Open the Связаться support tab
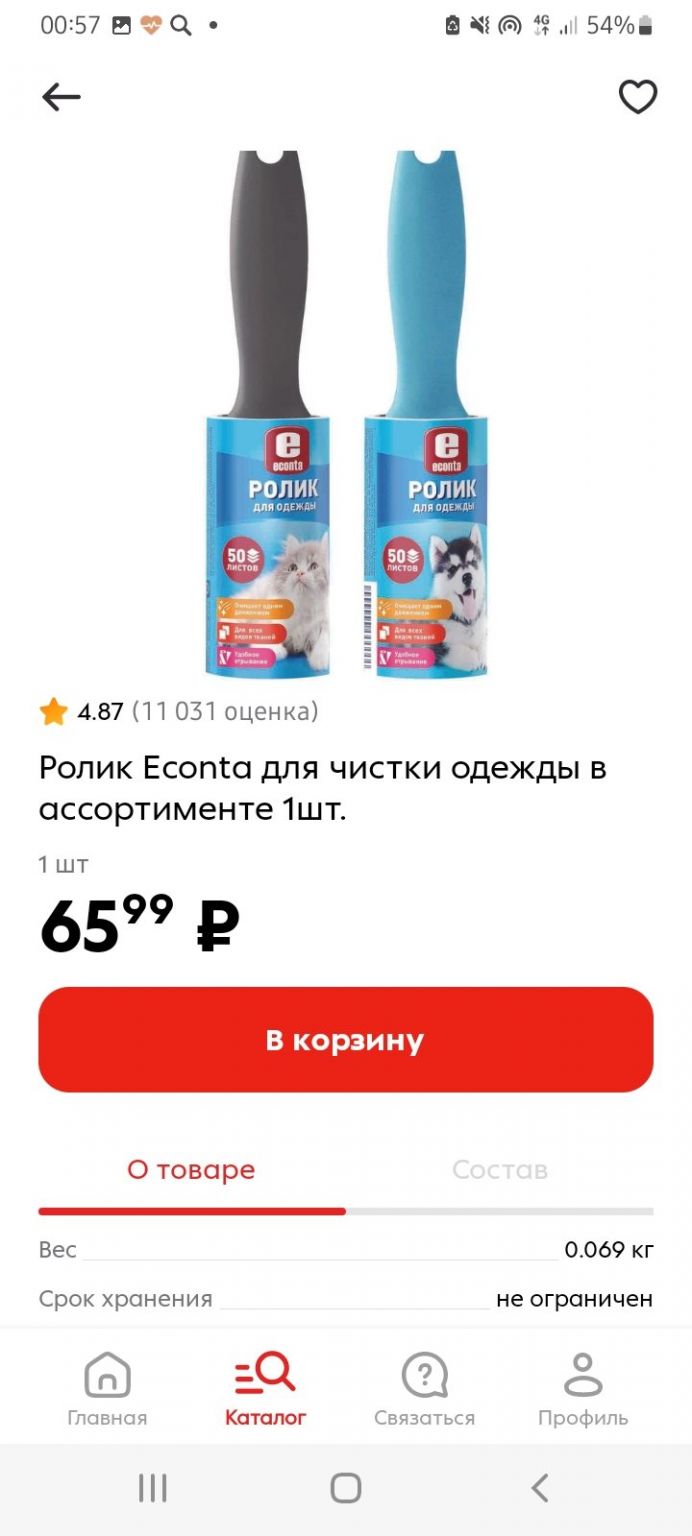692x1536 pixels. (x=424, y=1389)
